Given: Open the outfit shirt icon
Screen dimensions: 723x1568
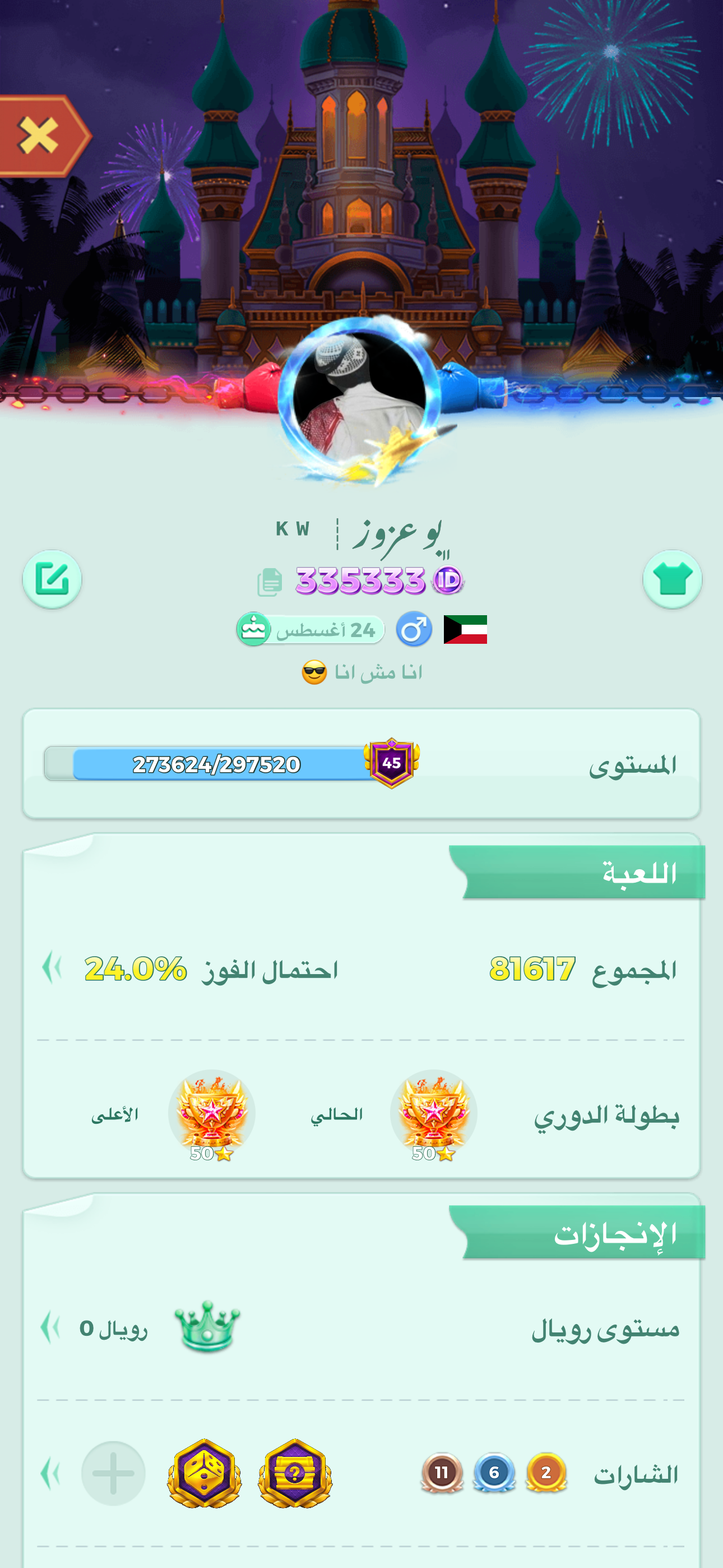Looking at the screenshot, I should 672,579.
